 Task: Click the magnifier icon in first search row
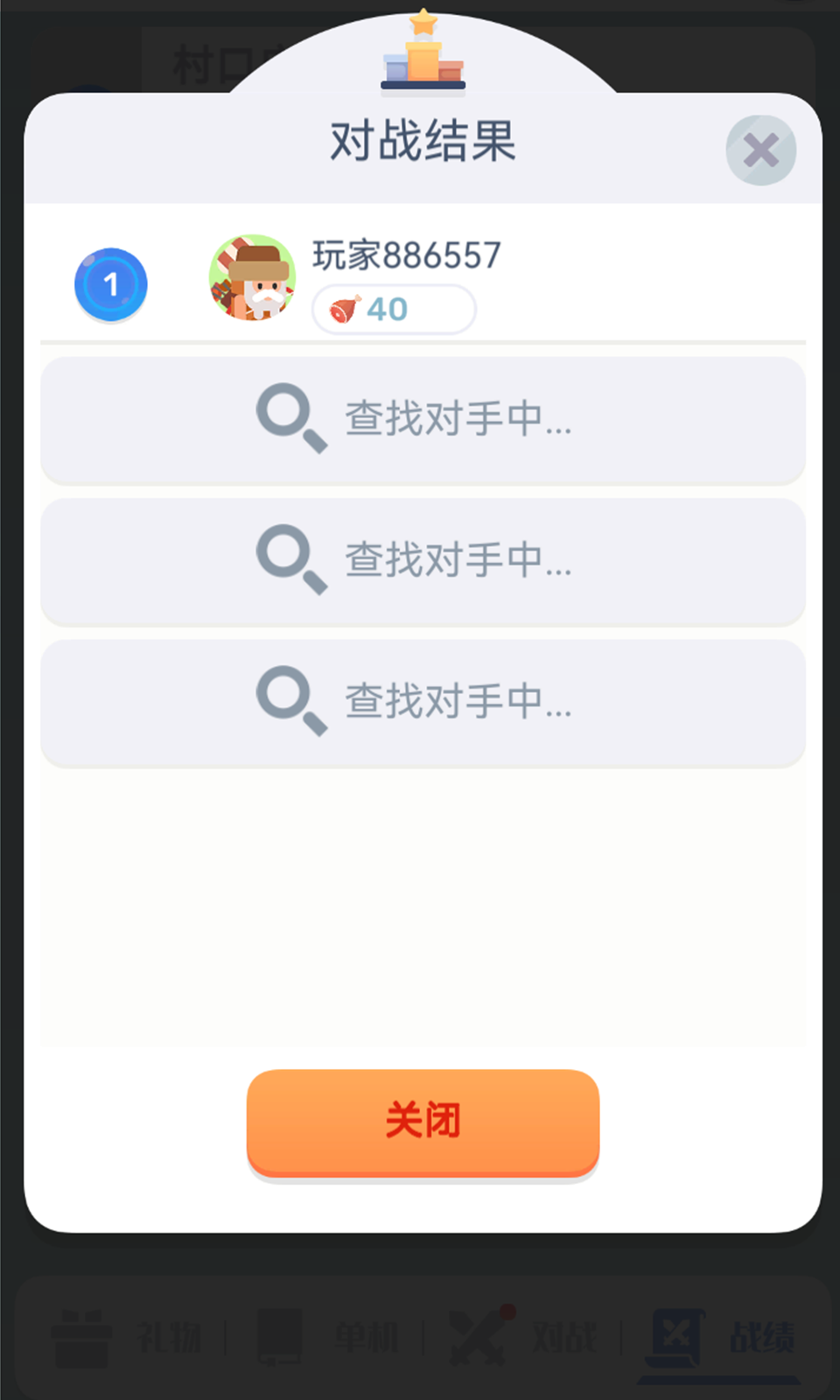[x=290, y=420]
